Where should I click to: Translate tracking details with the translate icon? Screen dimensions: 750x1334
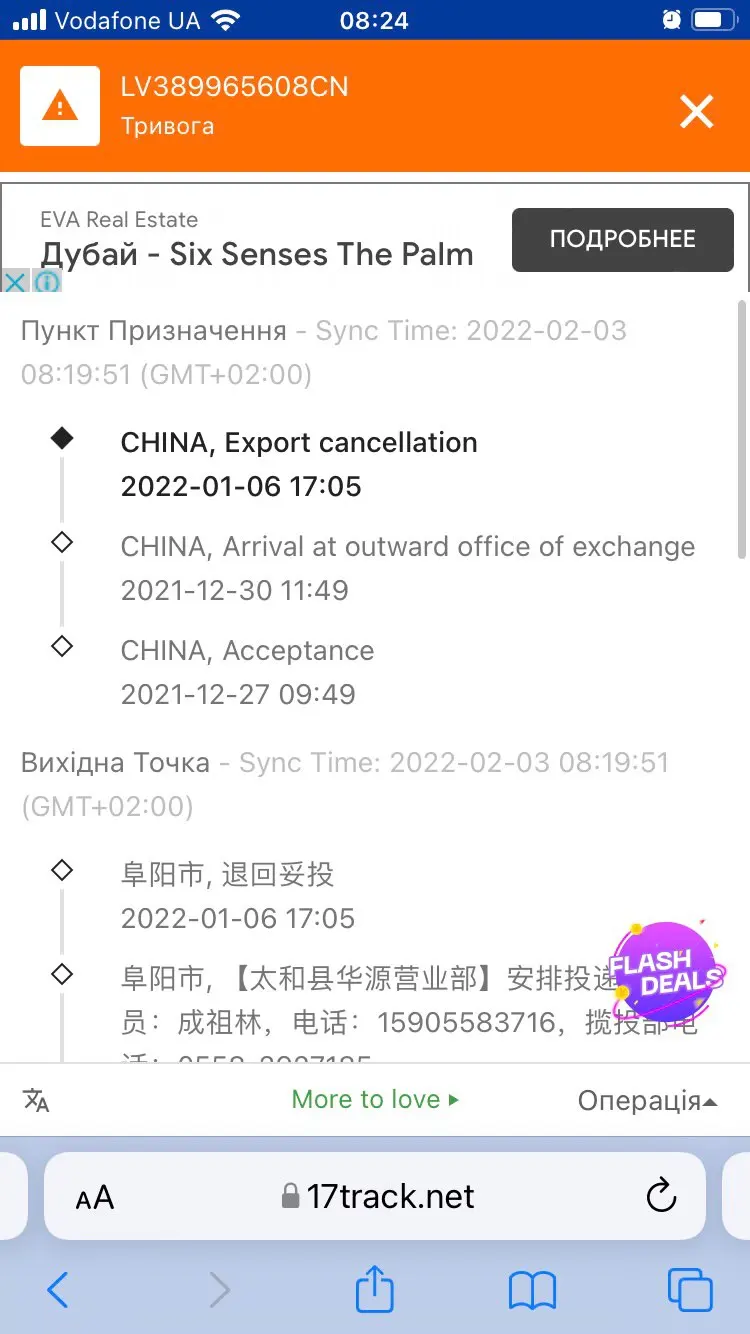click(x=36, y=1100)
